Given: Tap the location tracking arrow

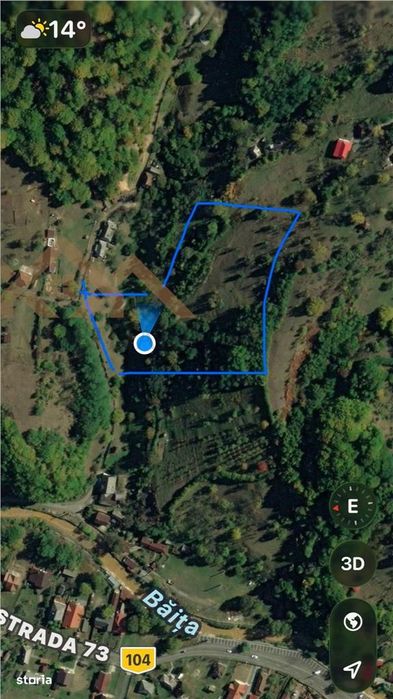Looking at the screenshot, I should 353,668.
